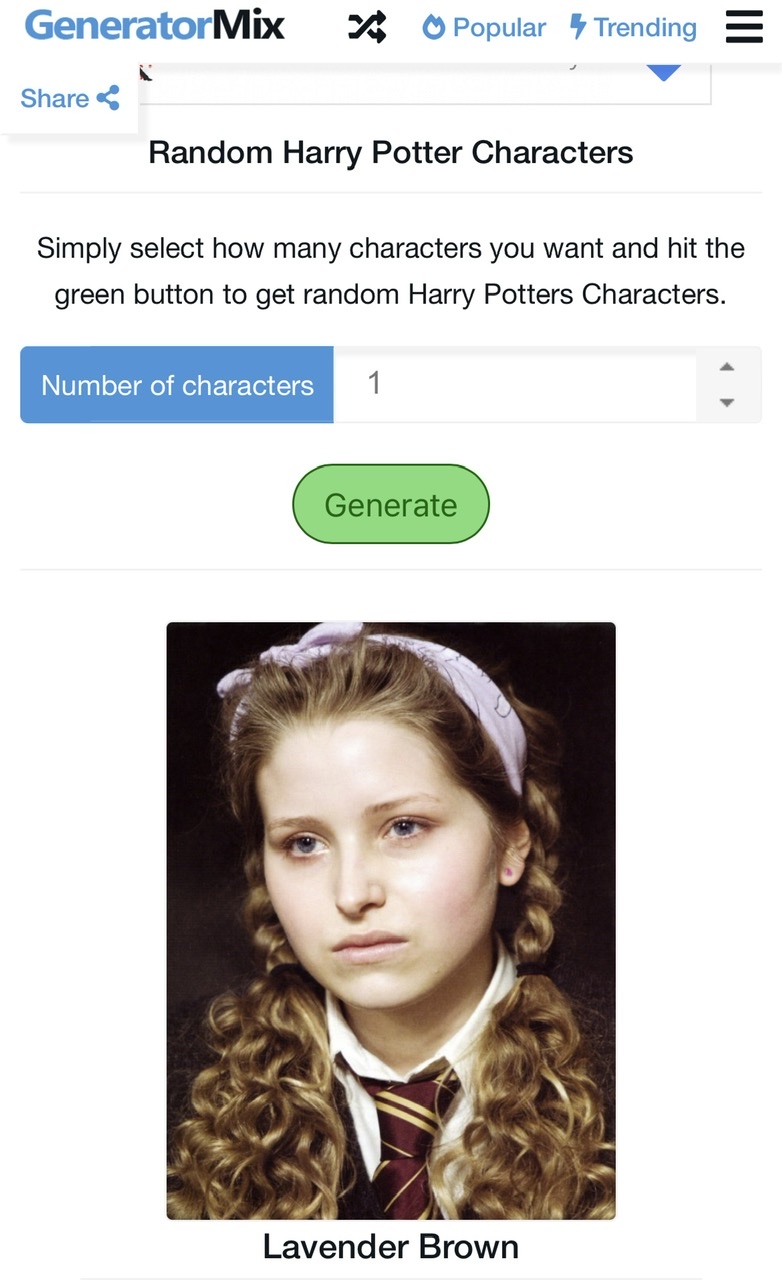Share this page via Share button
This screenshot has width=782, height=1280.
69,98
